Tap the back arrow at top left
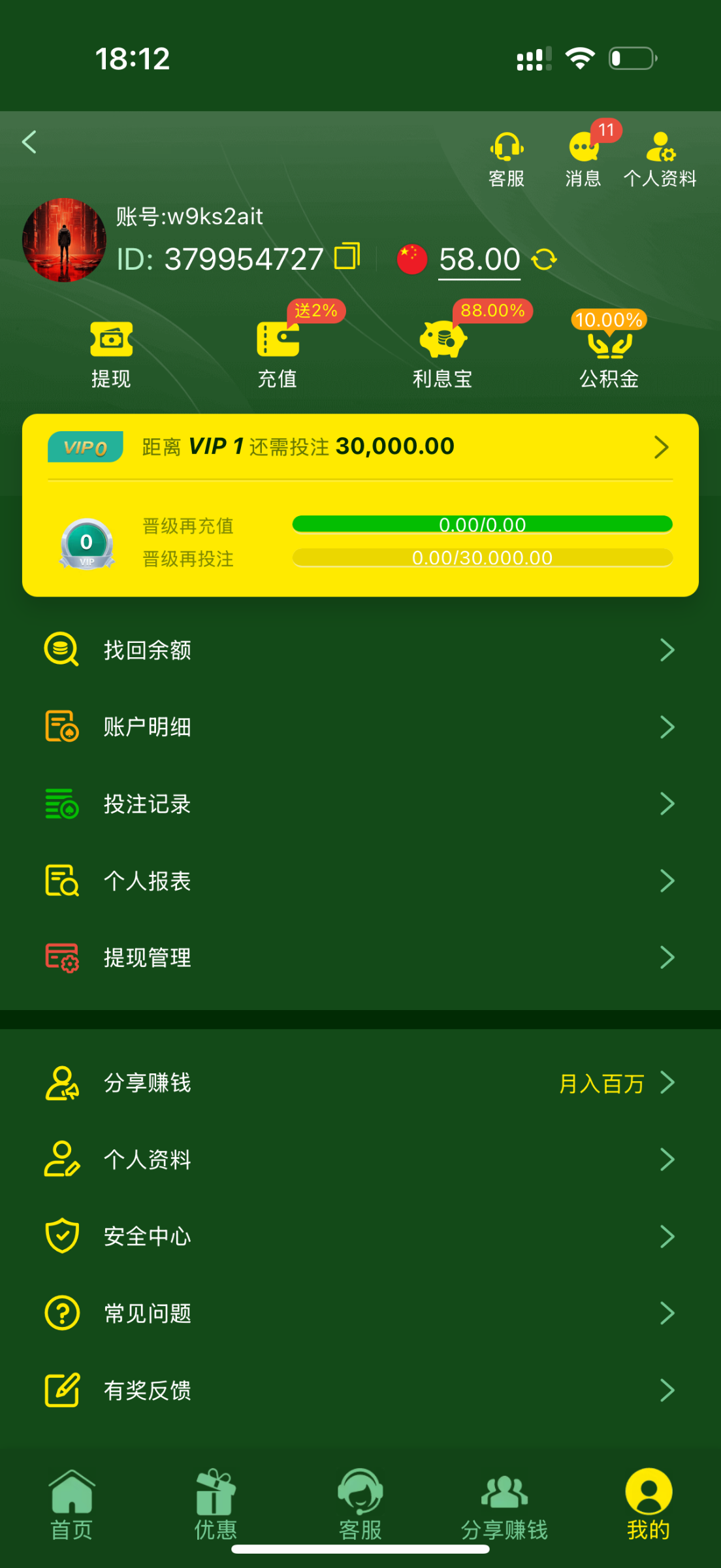Viewport: 721px width, 1568px height. [x=29, y=142]
